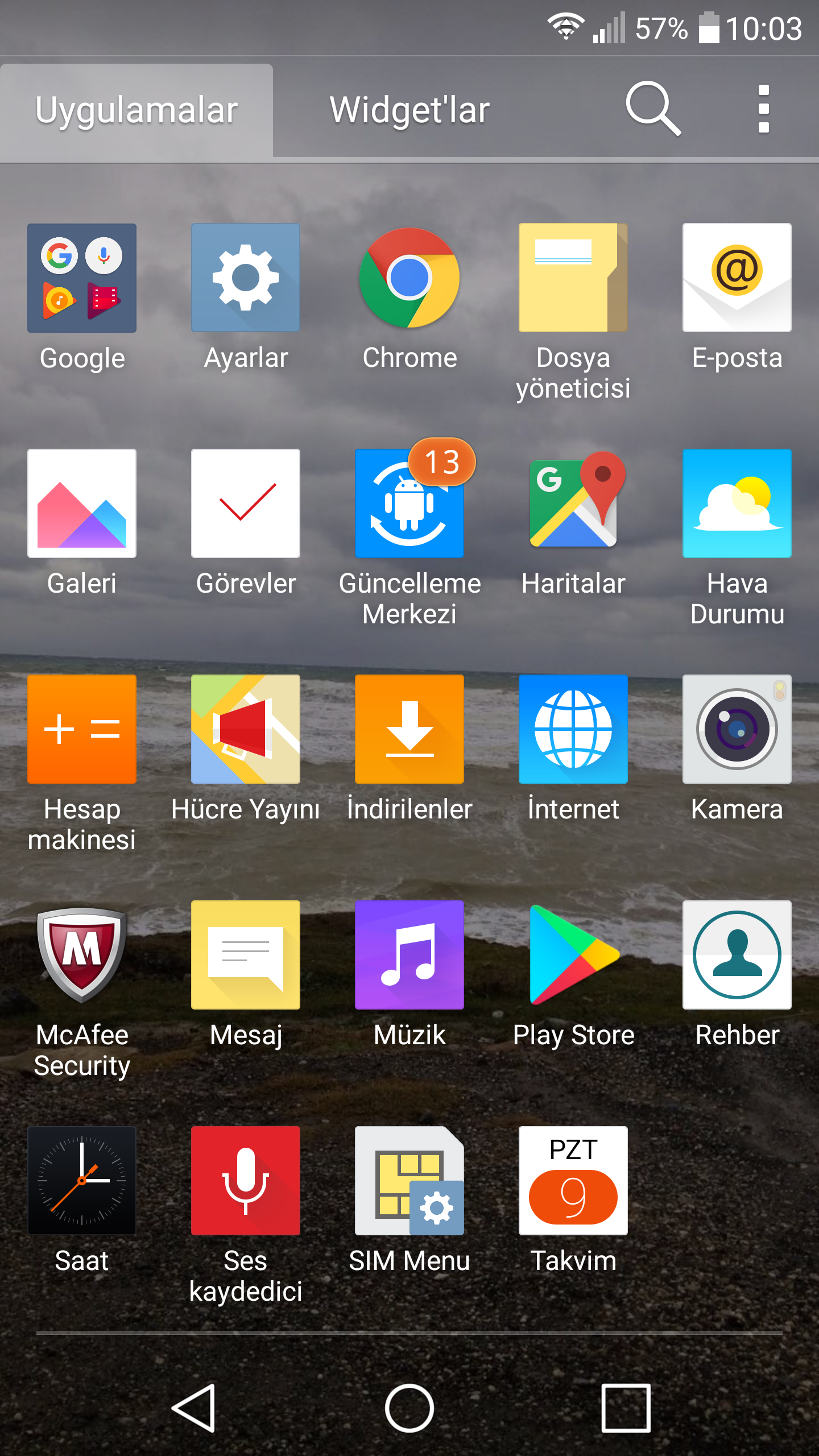This screenshot has width=819, height=1456.
Task: Open the Mesaj messaging app
Action: click(x=246, y=955)
